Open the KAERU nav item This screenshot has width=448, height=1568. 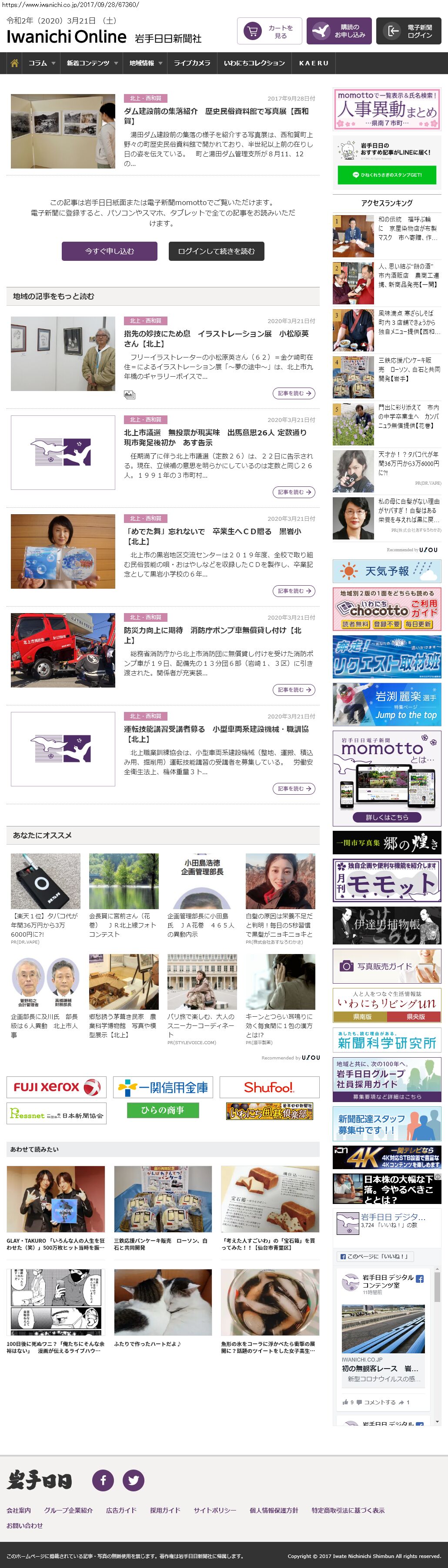click(314, 63)
